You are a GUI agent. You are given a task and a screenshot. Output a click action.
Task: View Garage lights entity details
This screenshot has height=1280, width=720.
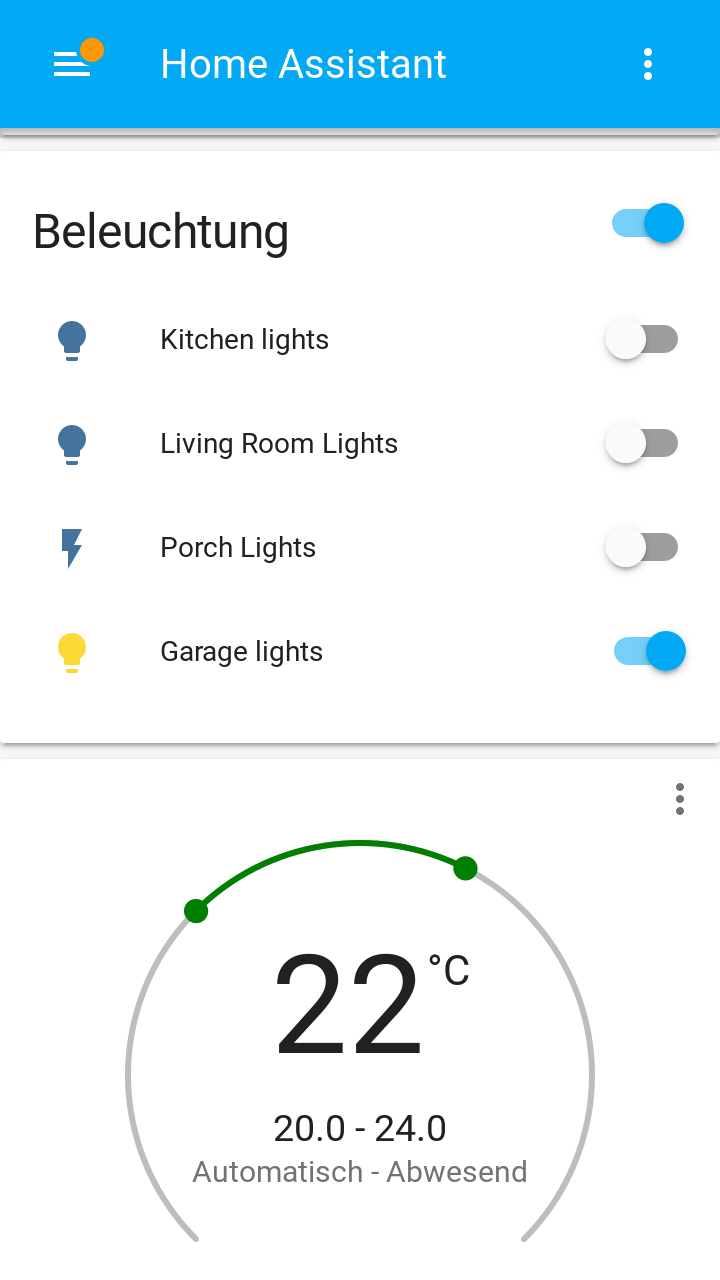[x=241, y=652]
